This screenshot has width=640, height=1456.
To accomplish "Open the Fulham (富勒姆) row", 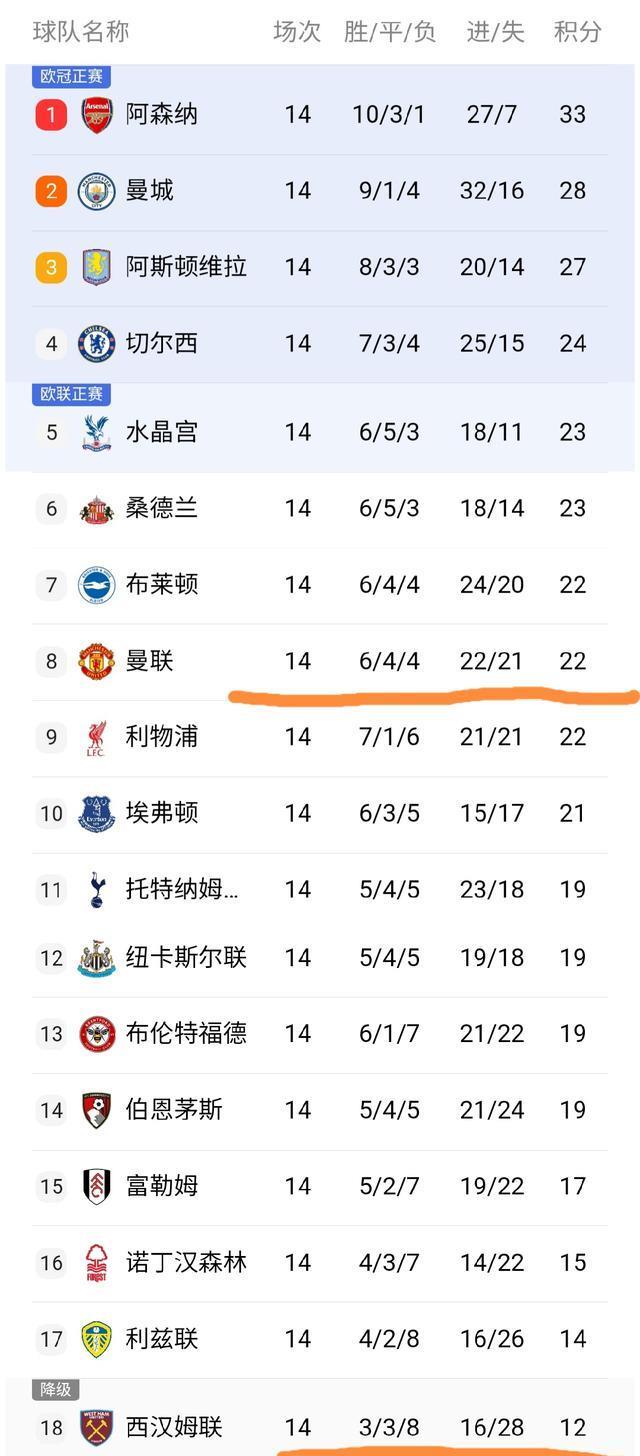I will click(161, 1186).
